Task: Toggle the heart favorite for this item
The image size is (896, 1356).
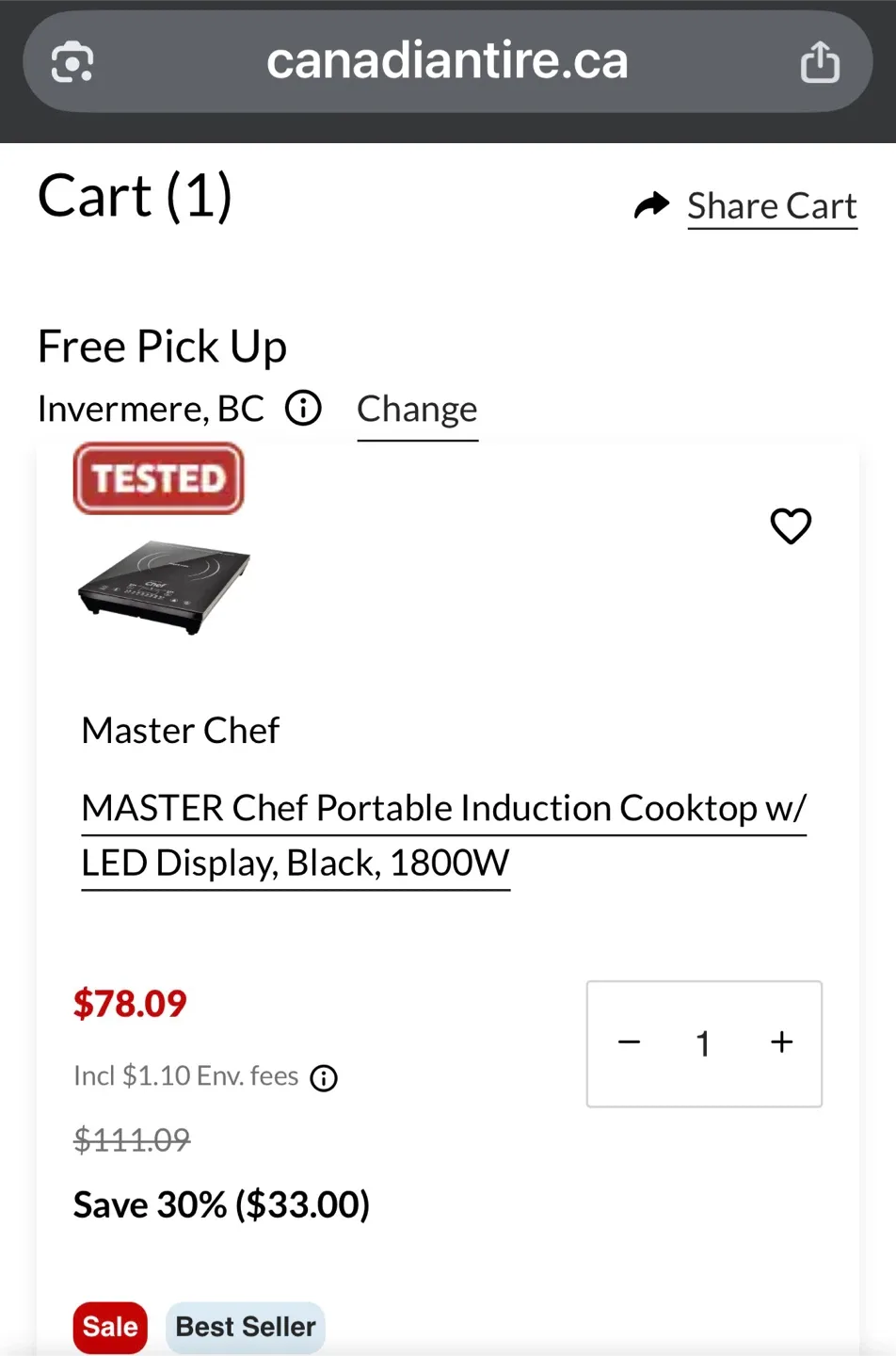Action: (791, 527)
